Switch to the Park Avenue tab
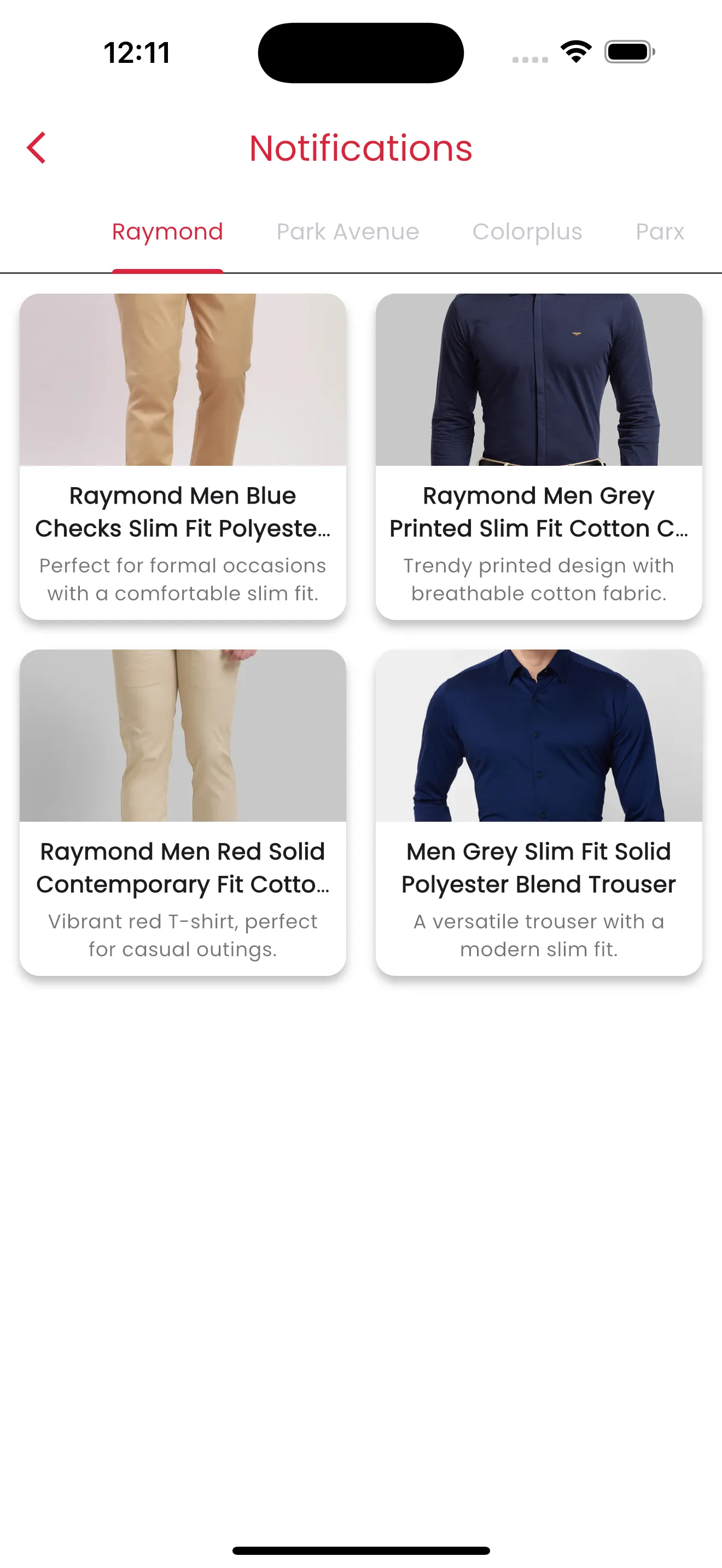722x1568 pixels. [347, 231]
